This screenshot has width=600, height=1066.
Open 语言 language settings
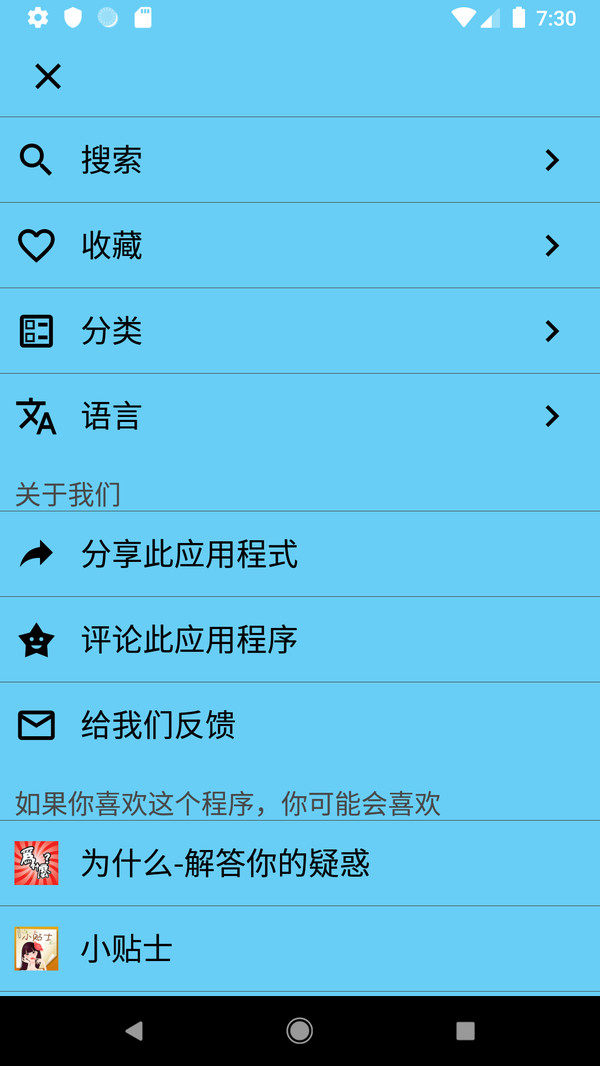click(x=300, y=416)
